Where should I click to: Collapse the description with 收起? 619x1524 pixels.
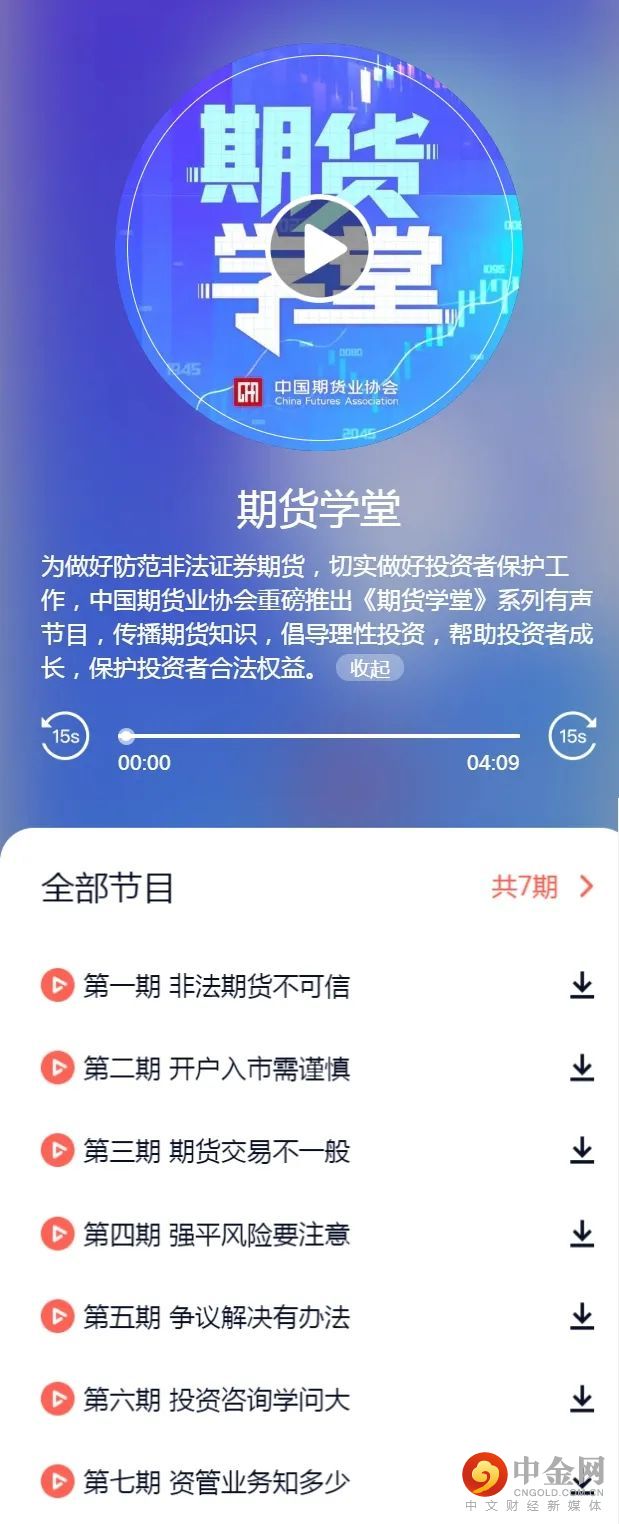(x=369, y=668)
